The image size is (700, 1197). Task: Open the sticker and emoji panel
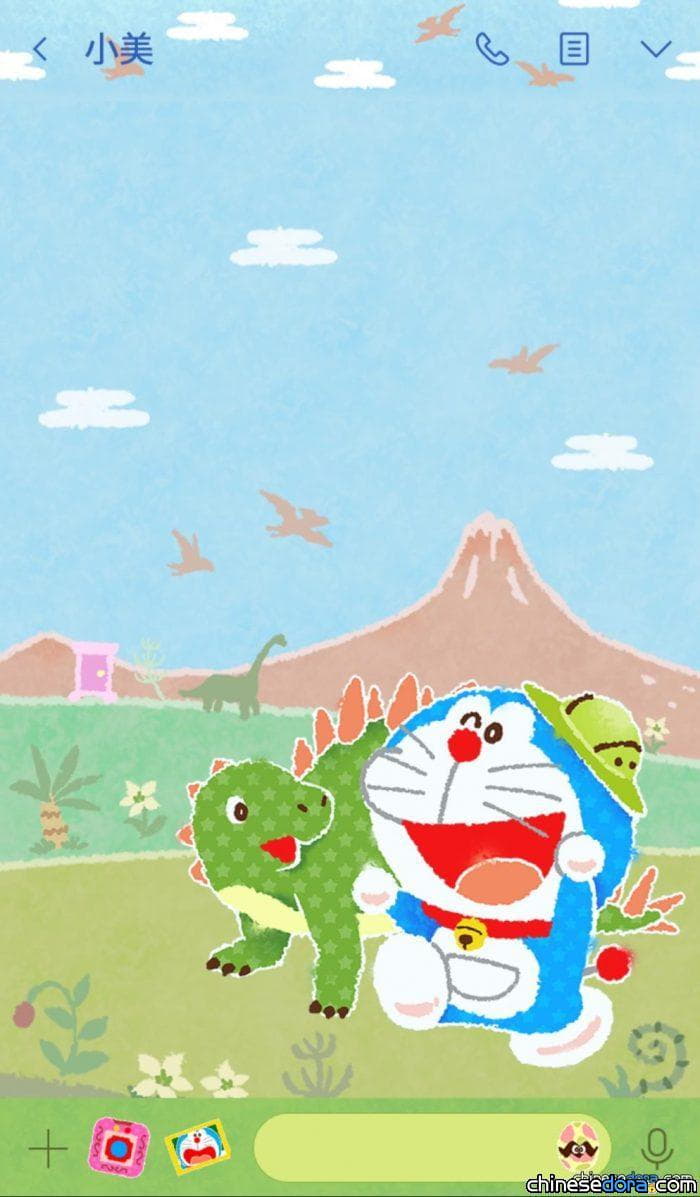tap(579, 1147)
